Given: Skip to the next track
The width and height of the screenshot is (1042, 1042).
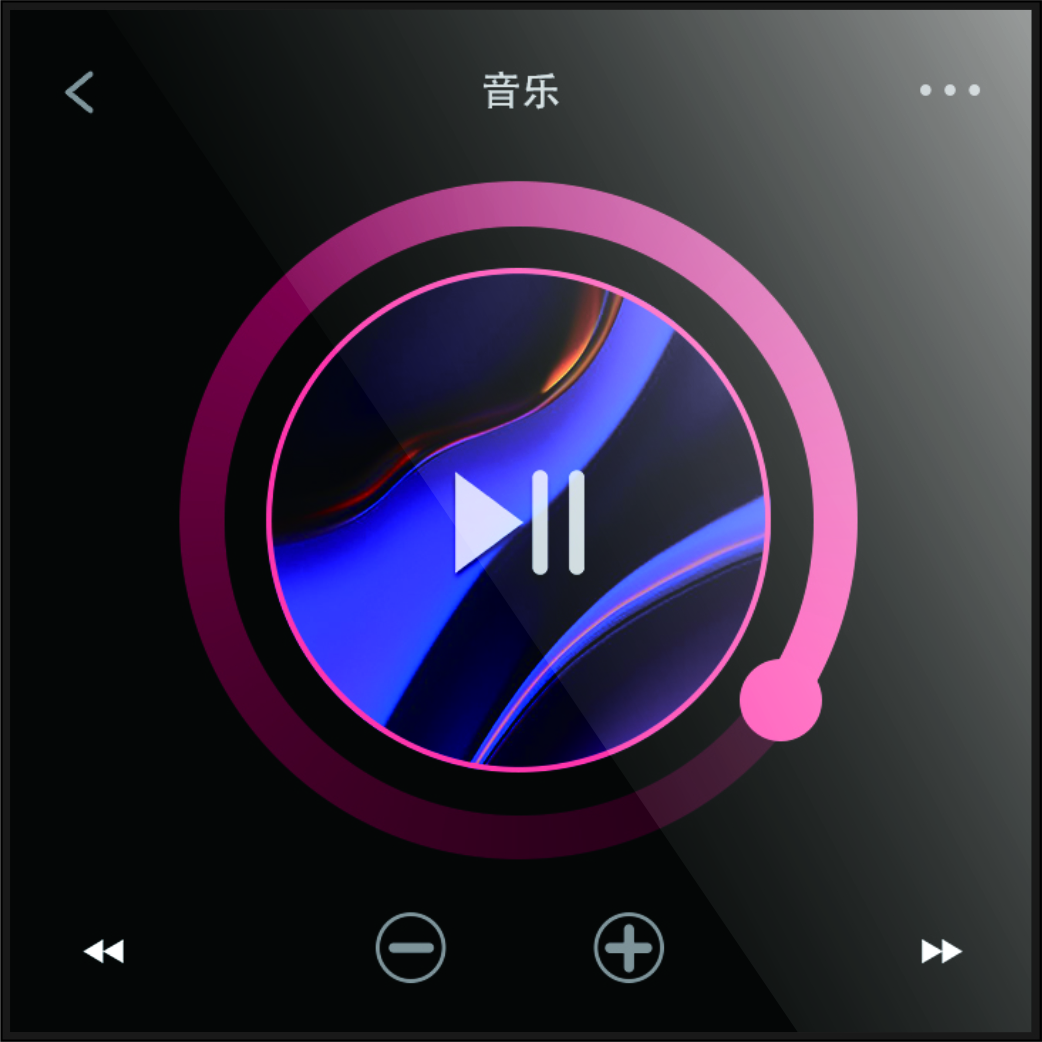Looking at the screenshot, I should [x=940, y=950].
